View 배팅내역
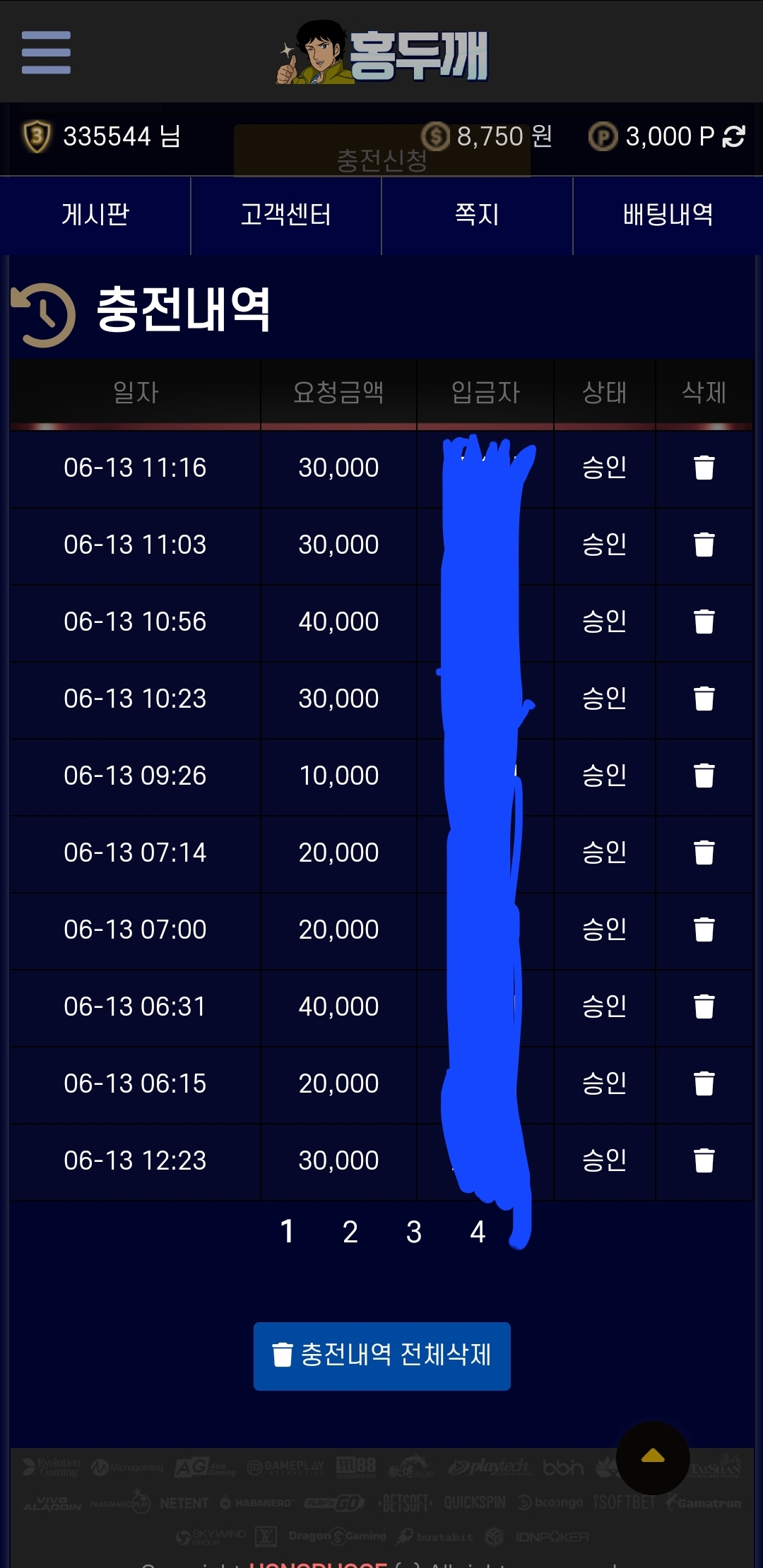Screen dimensions: 763x1568 (668, 215)
